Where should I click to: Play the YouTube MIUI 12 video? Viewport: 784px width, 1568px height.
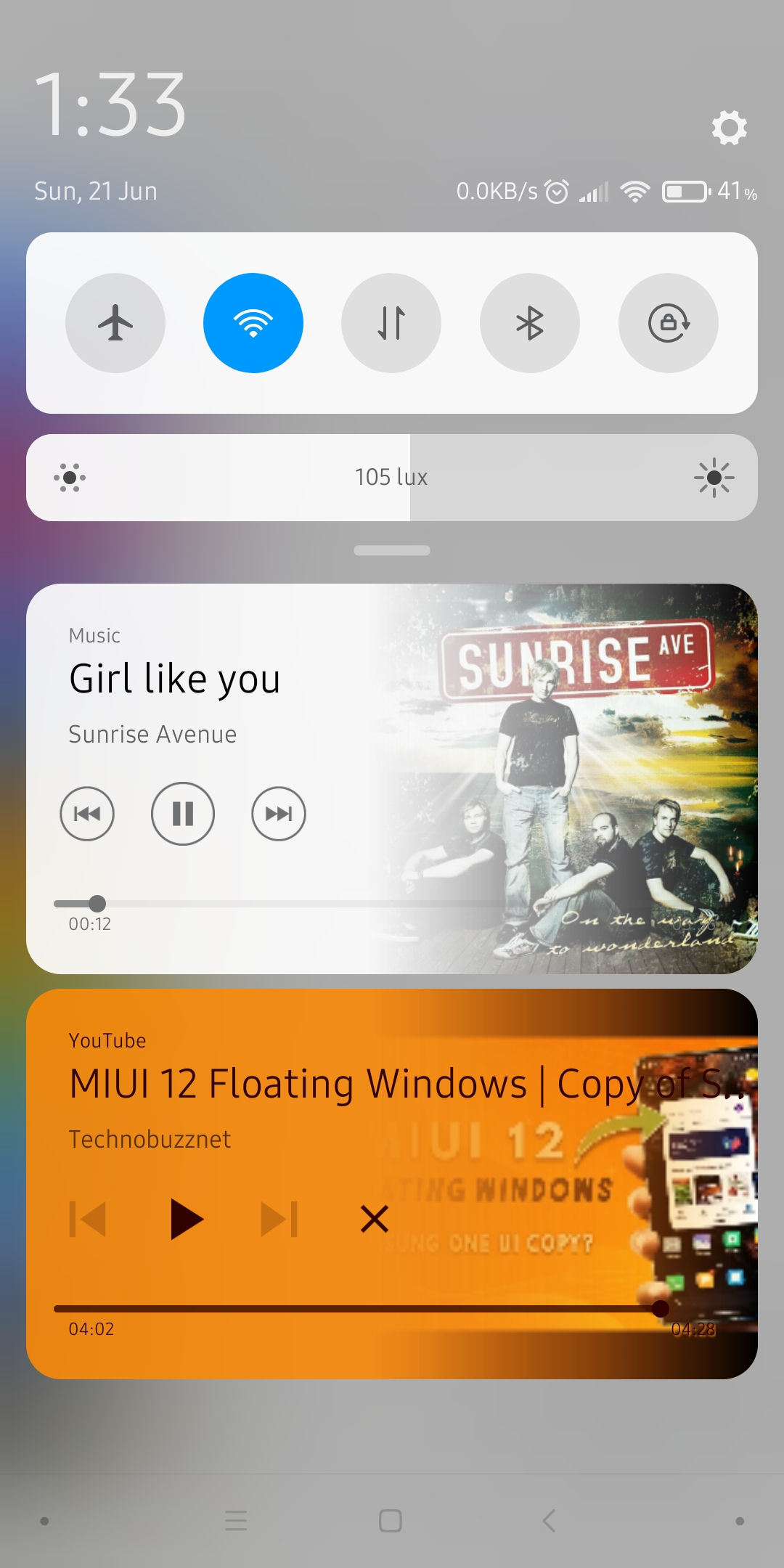click(x=186, y=1219)
